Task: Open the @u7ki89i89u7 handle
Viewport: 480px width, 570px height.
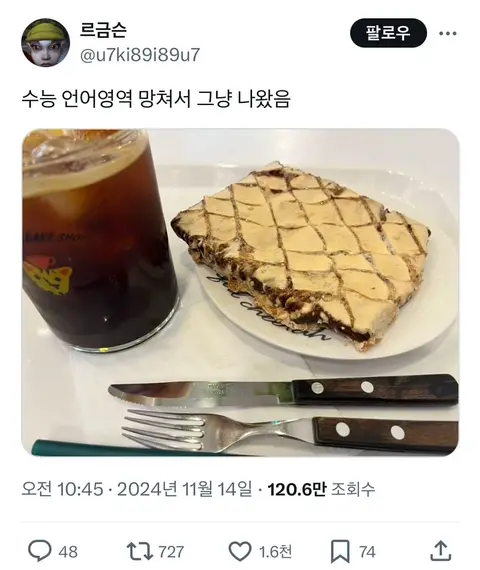Action: tap(140, 55)
